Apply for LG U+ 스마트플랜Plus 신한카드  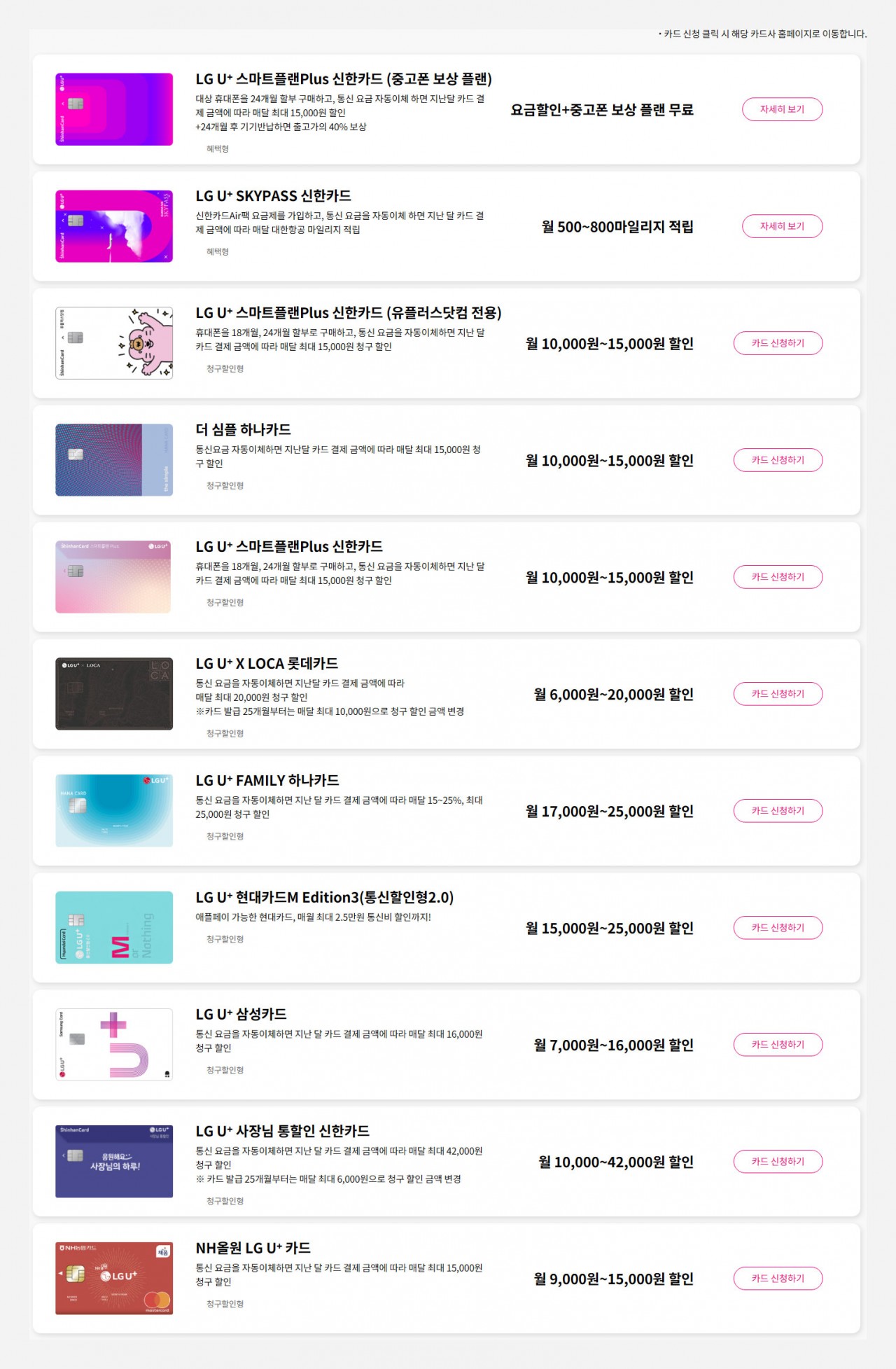point(778,577)
